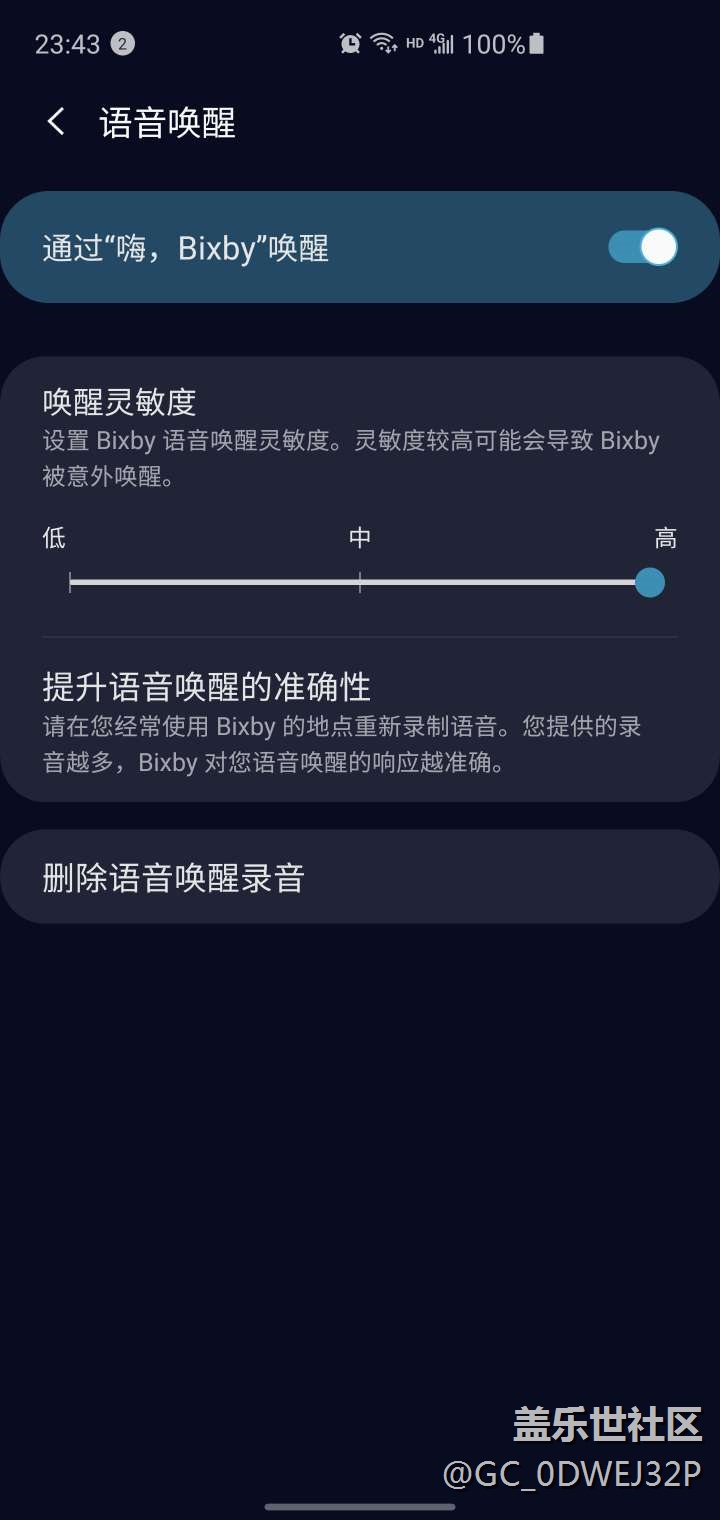Select 删除语音唤醒录音
The height and width of the screenshot is (1520, 720).
coord(360,877)
